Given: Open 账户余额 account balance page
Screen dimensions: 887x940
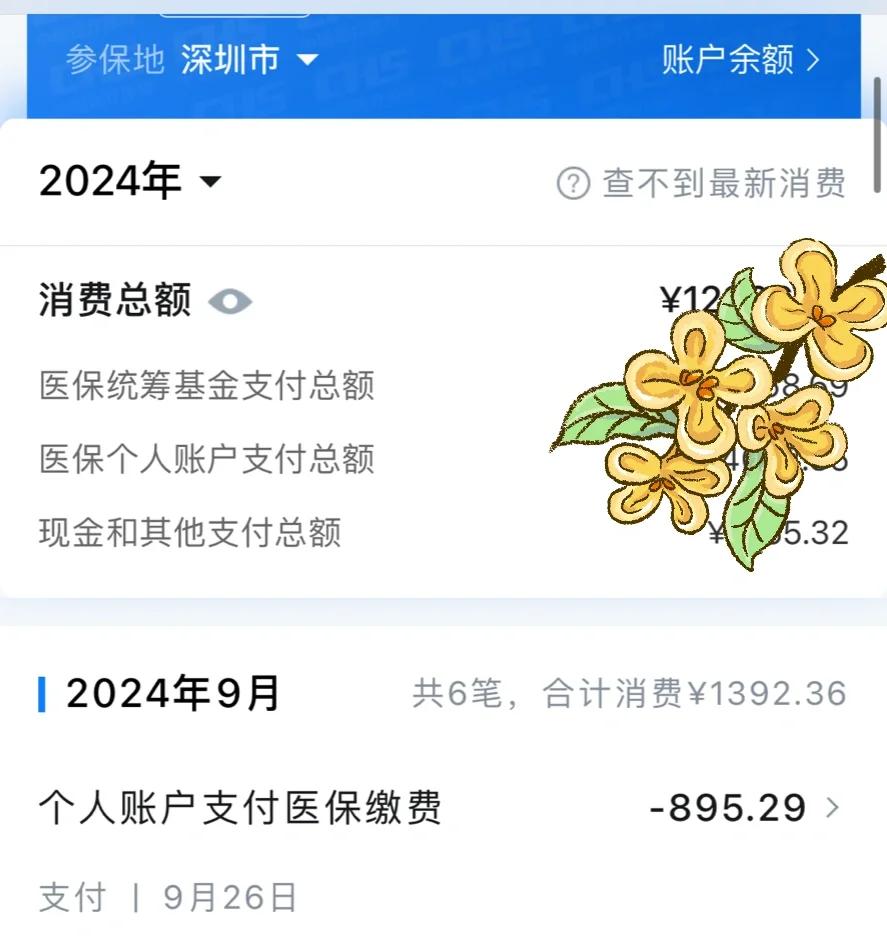Looking at the screenshot, I should pyautogui.click(x=725, y=60).
